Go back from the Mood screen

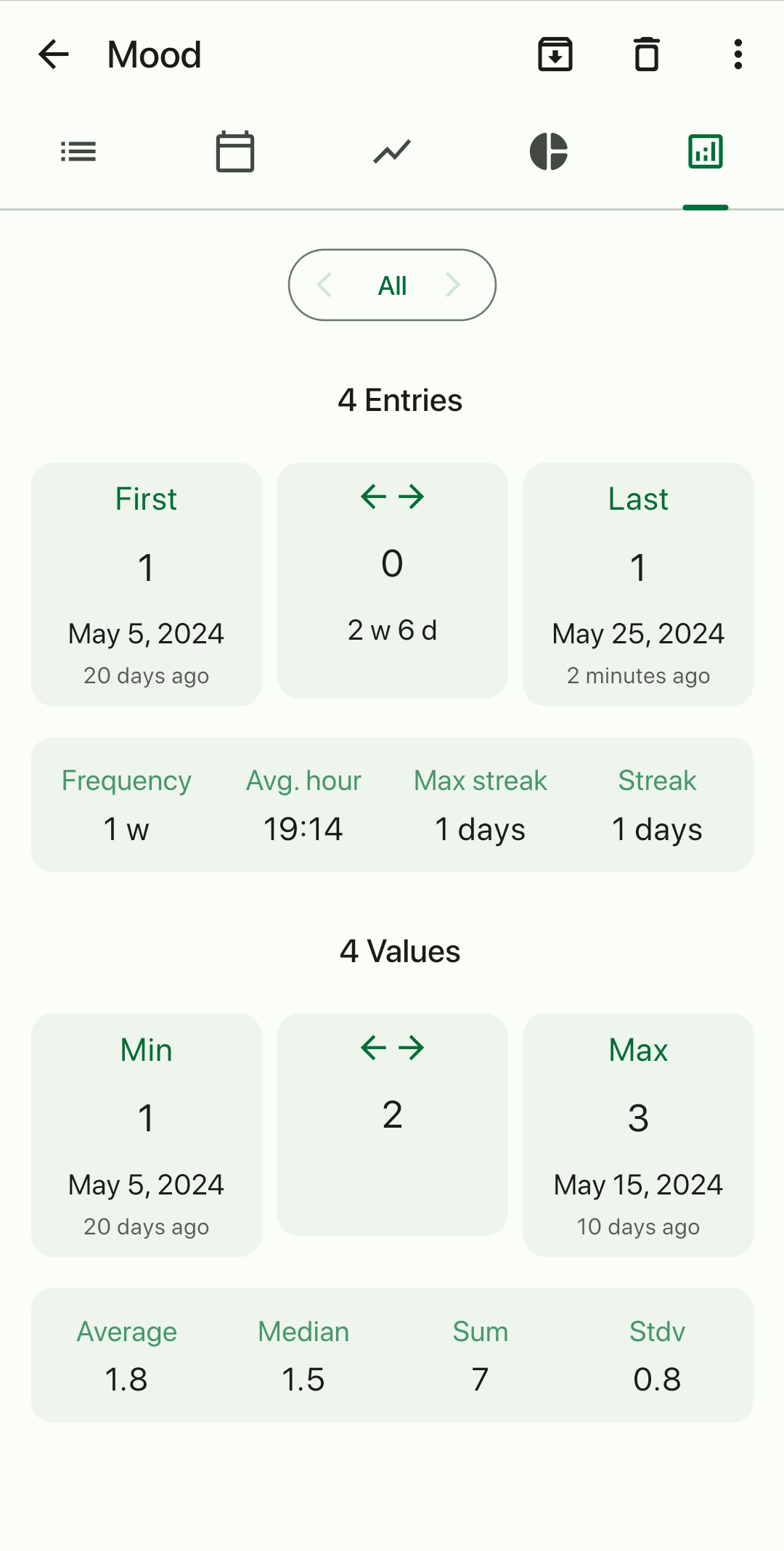click(x=54, y=54)
